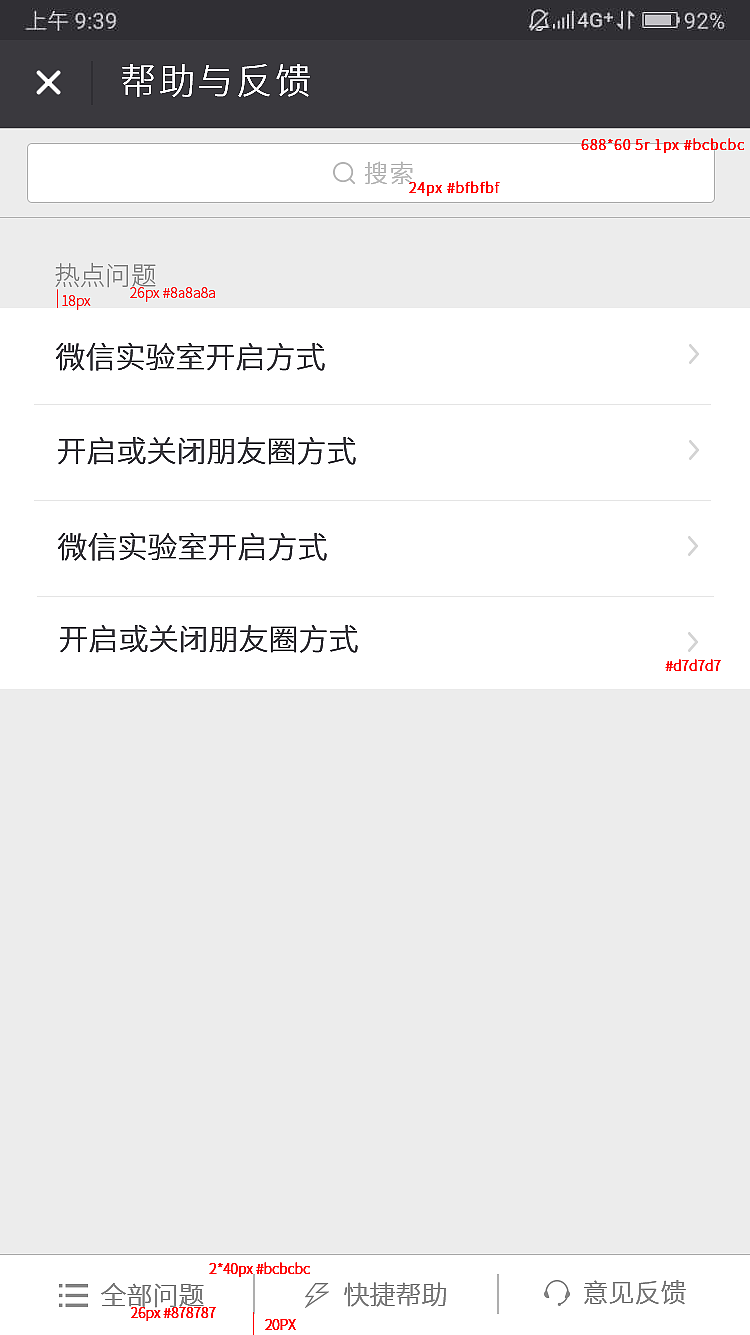Click the close X icon on title bar
The image size is (750, 1335).
pyautogui.click(x=48, y=83)
